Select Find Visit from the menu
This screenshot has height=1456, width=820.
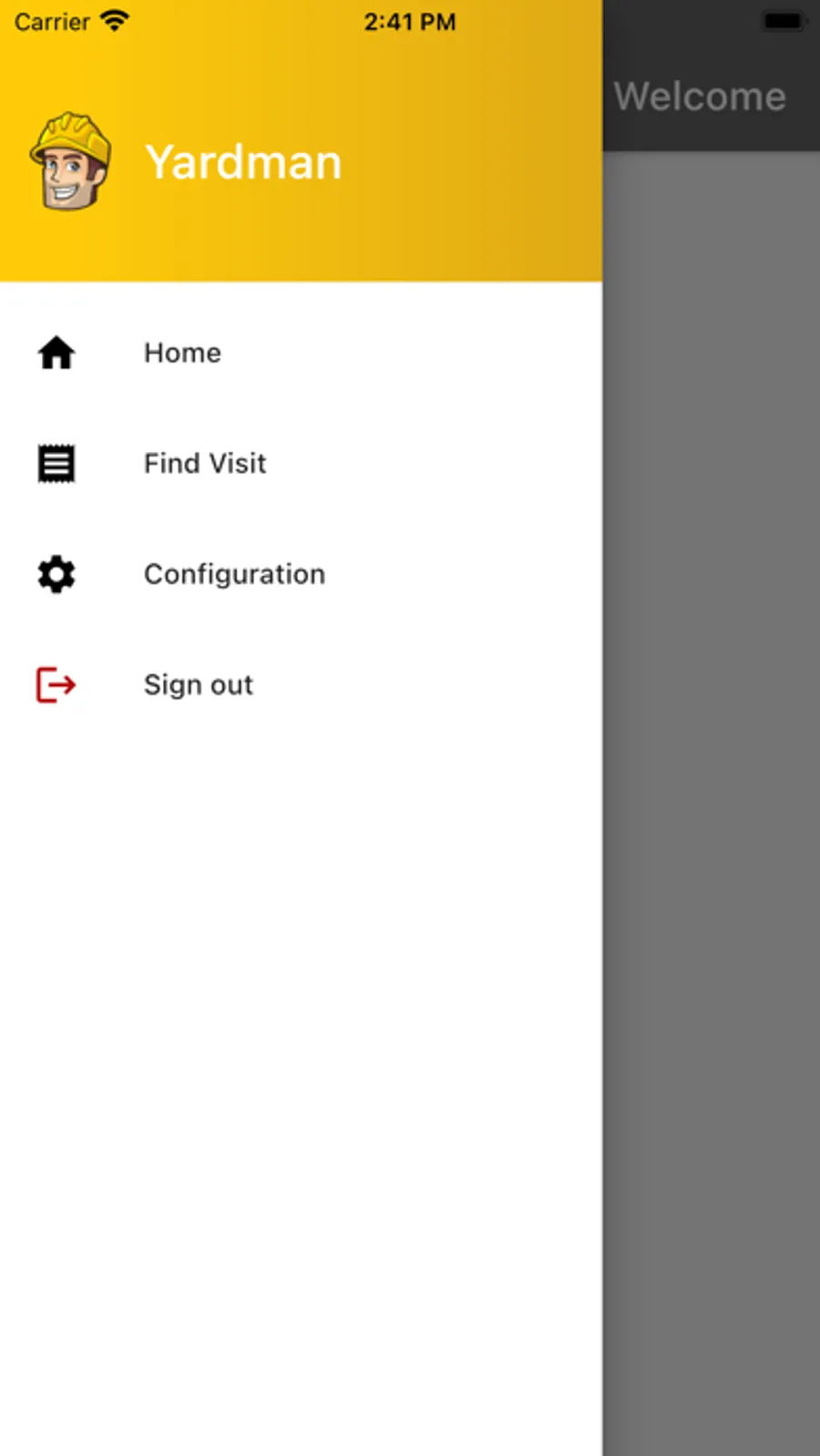[x=204, y=463]
